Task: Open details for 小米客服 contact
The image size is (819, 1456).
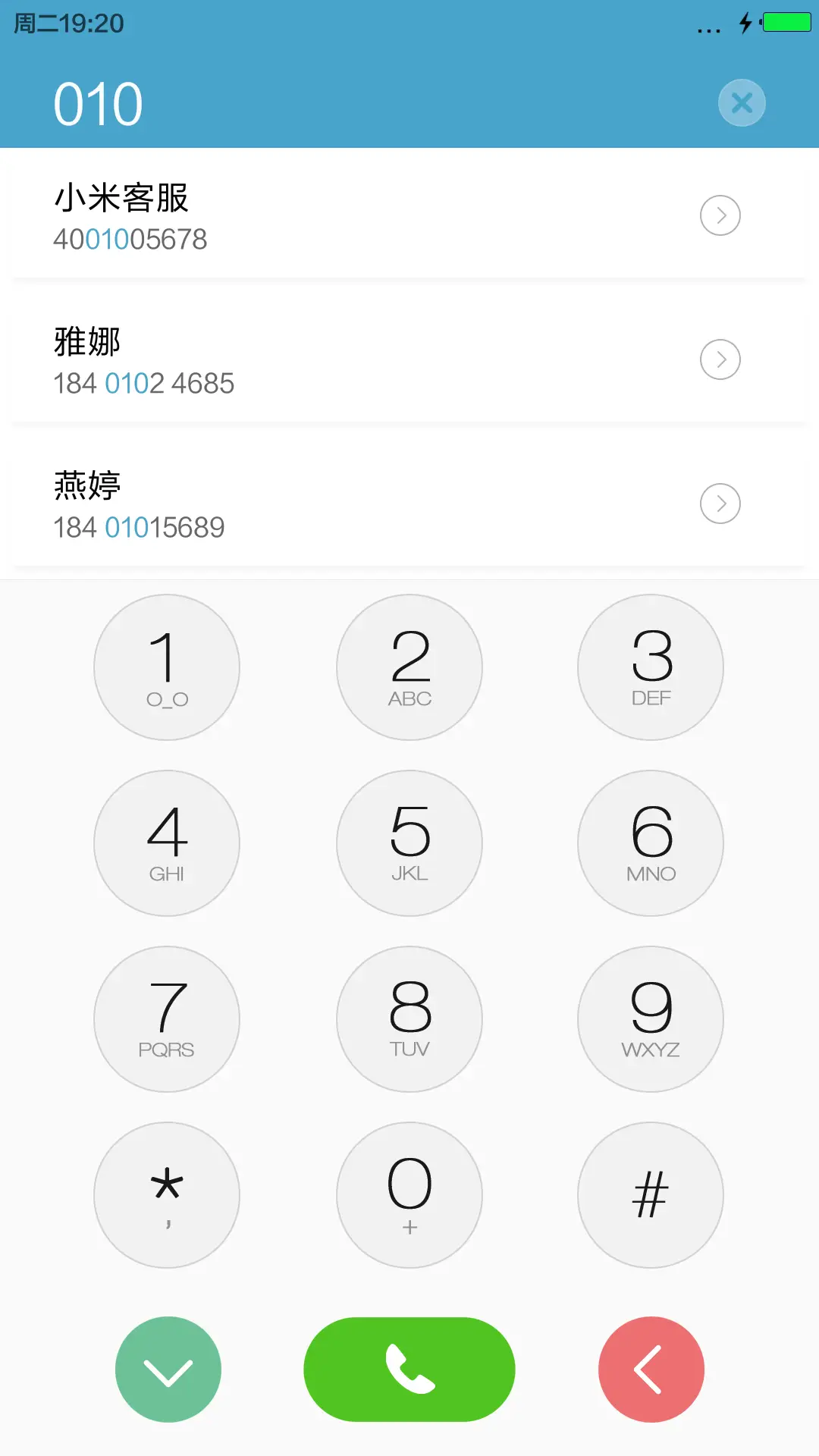Action: (x=720, y=215)
